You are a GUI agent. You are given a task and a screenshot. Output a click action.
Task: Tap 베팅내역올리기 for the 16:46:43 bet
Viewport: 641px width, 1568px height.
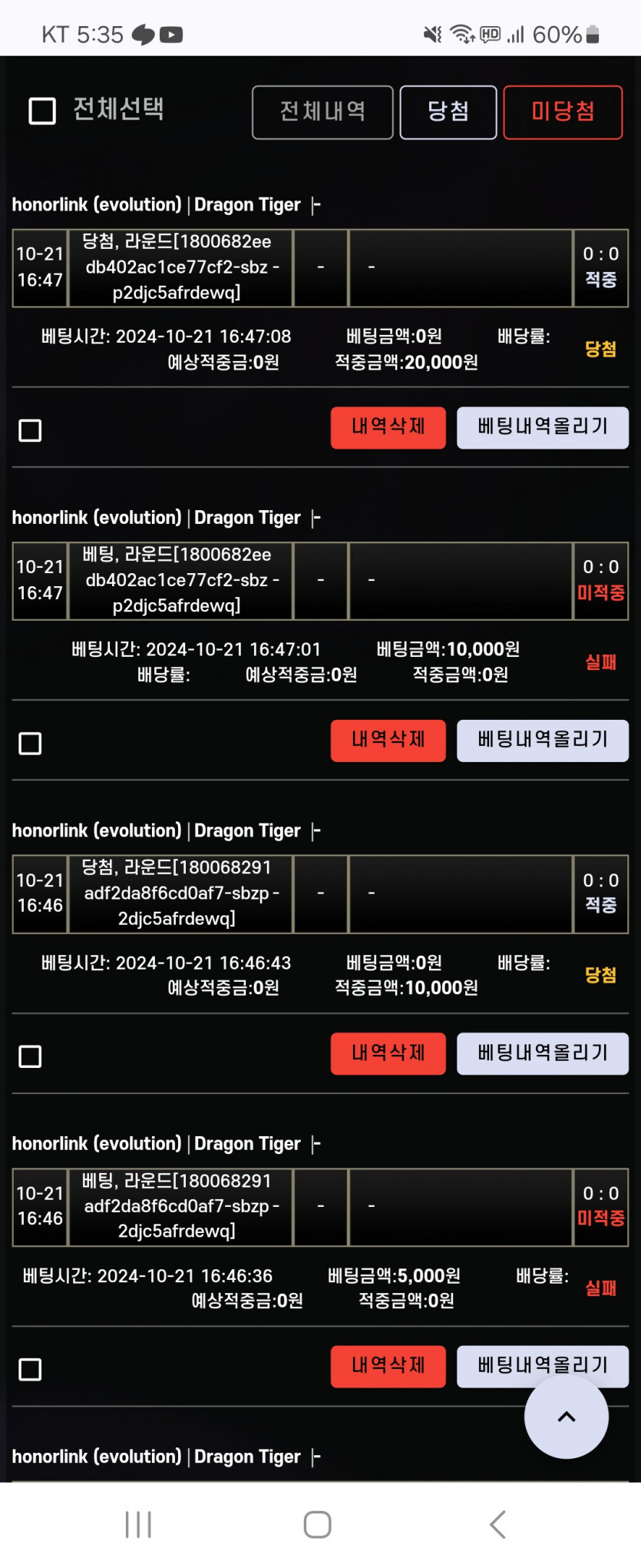click(543, 1053)
